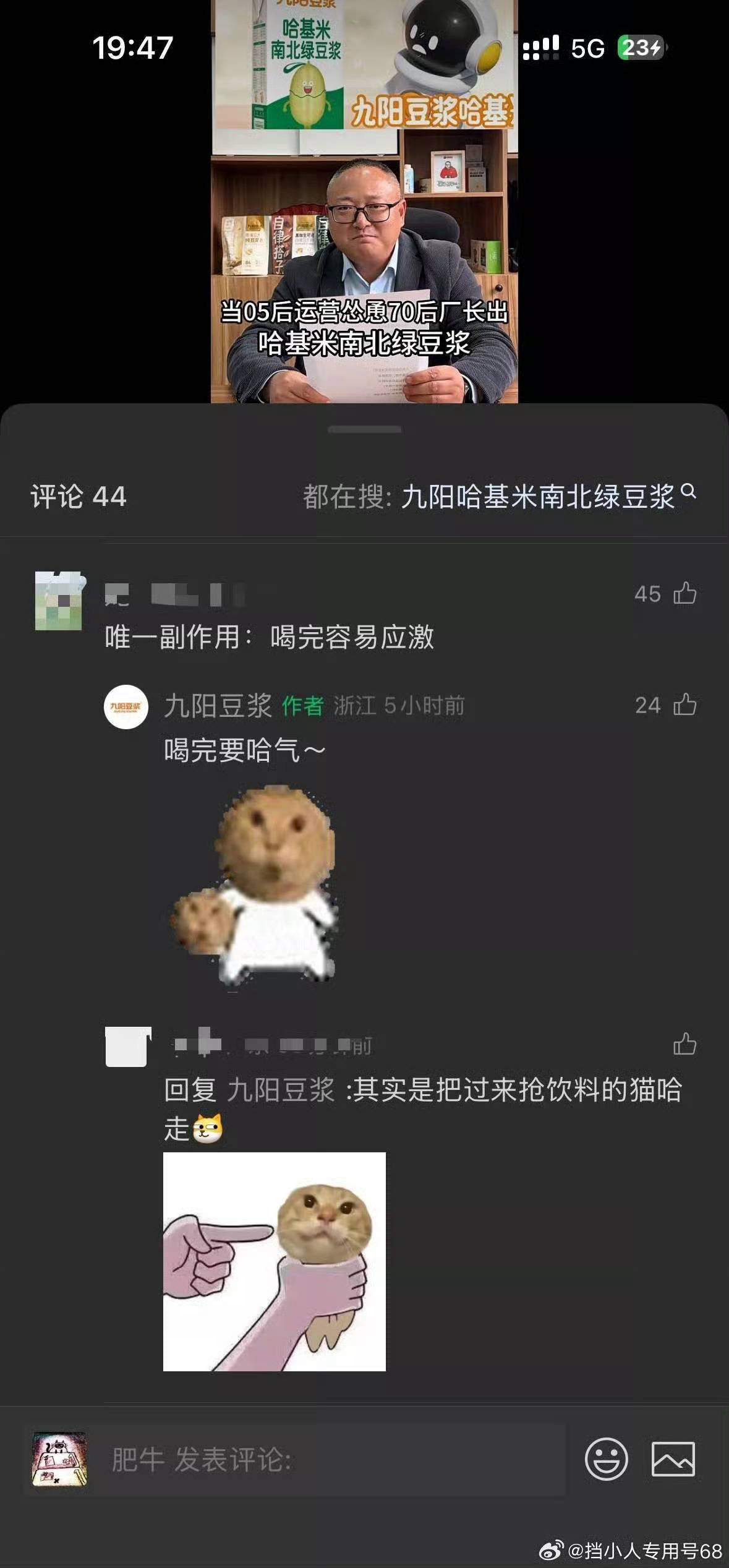Viewport: 729px width, 1568px height.
Task: Like the reply about 猫哈走
Action: (684, 1044)
